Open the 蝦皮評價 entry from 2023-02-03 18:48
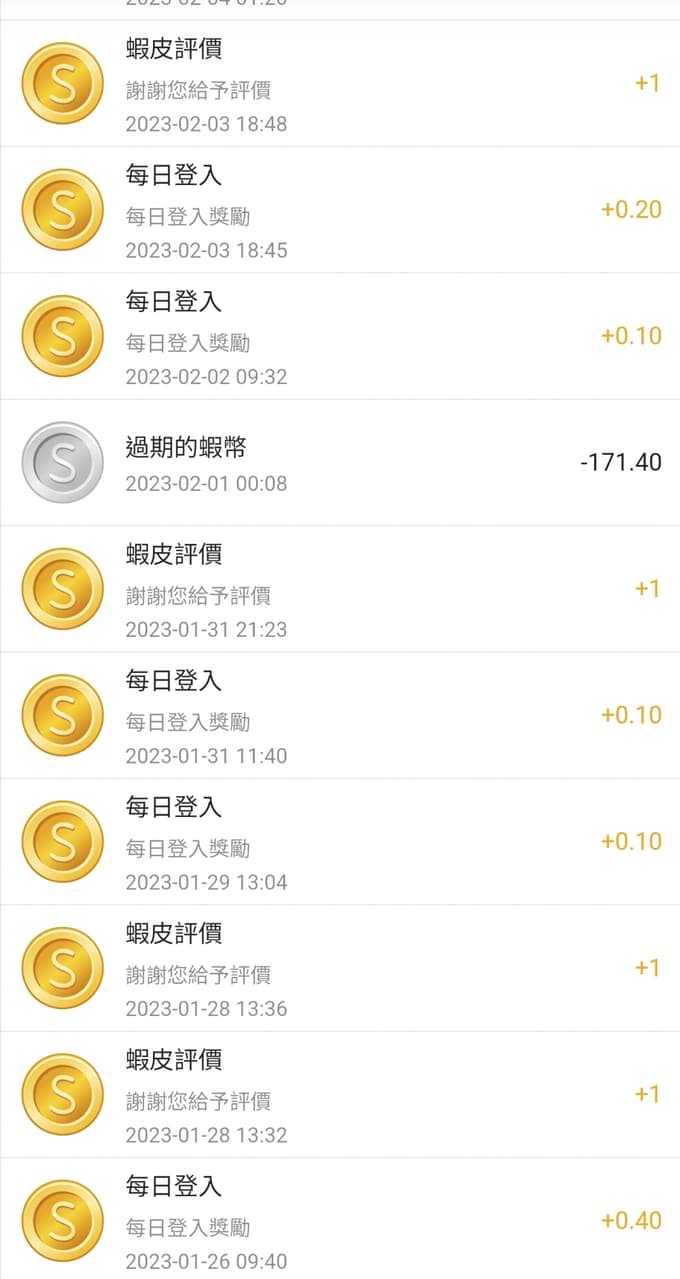Image resolution: width=680 pixels, height=1279 pixels. coord(340,84)
